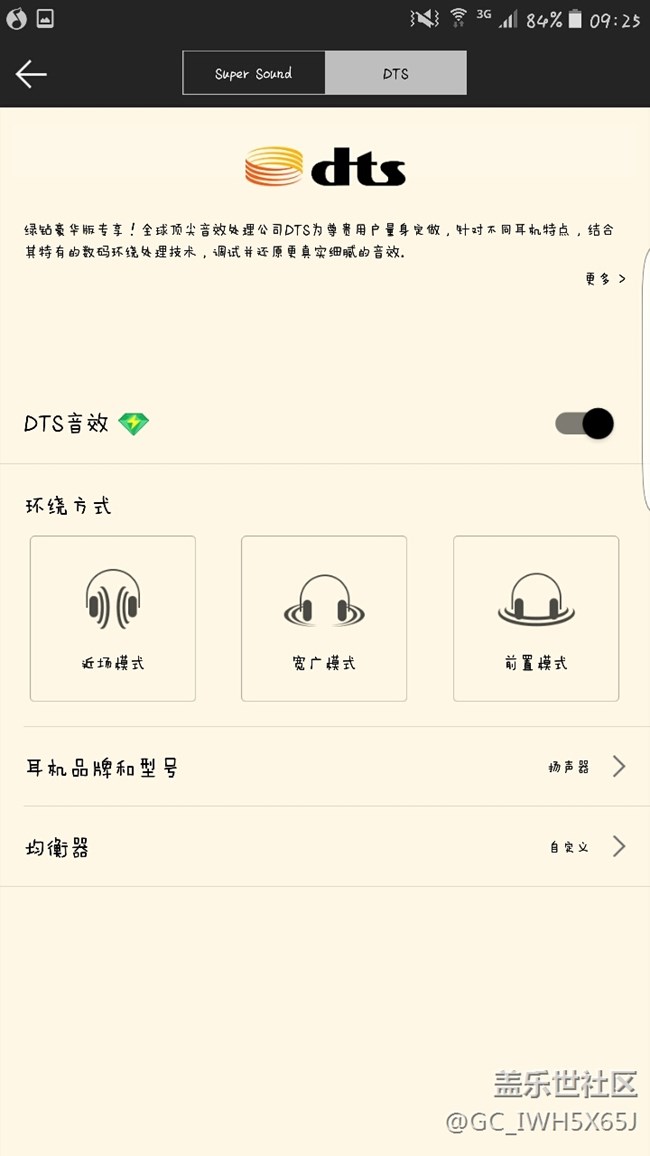Select 近场模式 surround mode
Viewport: 650px width, 1156px height.
point(113,618)
